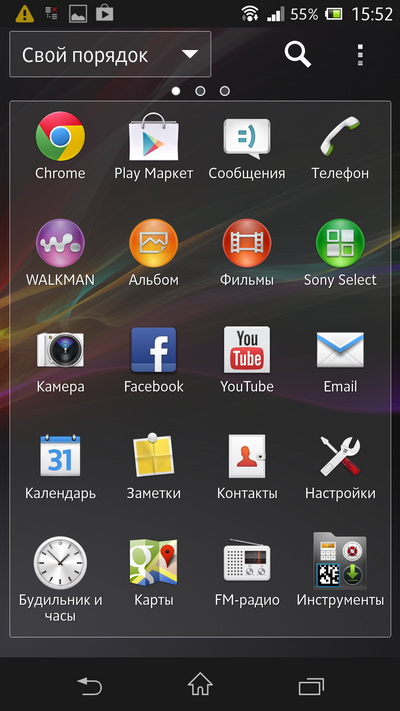Open the three-dot overflow menu
This screenshot has height=711, width=400.
click(360, 55)
